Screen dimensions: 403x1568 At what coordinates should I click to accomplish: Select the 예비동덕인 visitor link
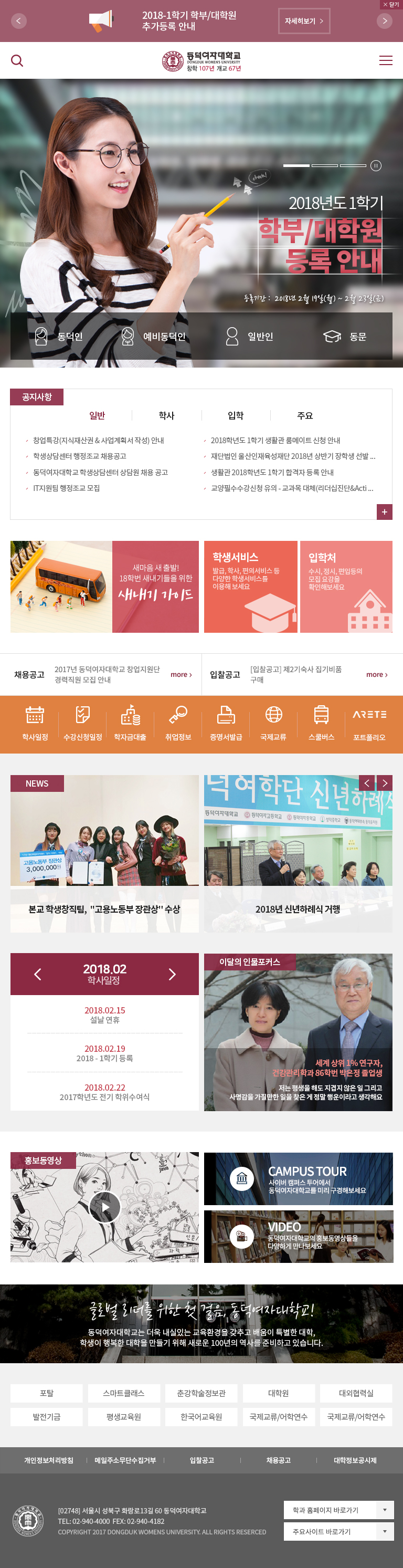click(153, 337)
